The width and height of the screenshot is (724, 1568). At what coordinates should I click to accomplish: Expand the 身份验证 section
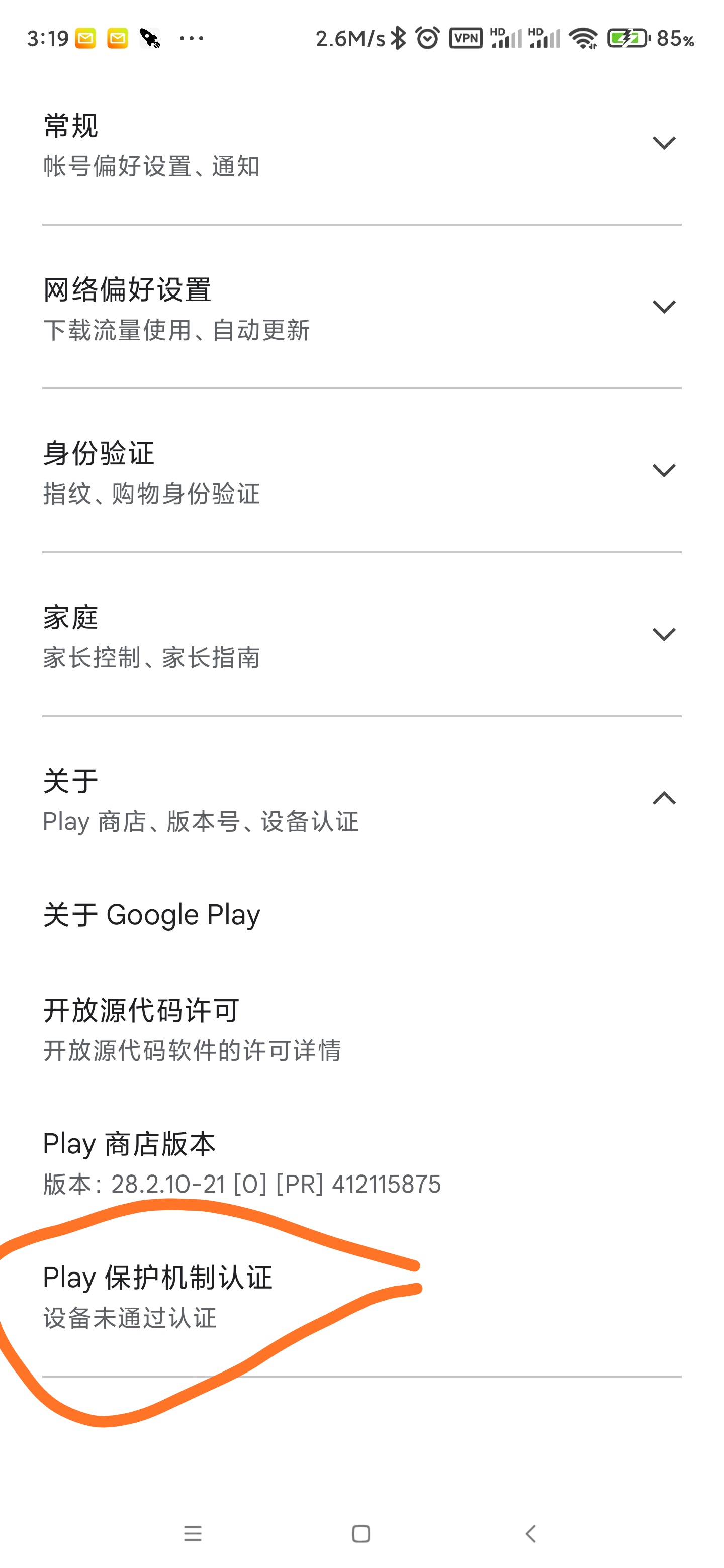(x=361, y=470)
